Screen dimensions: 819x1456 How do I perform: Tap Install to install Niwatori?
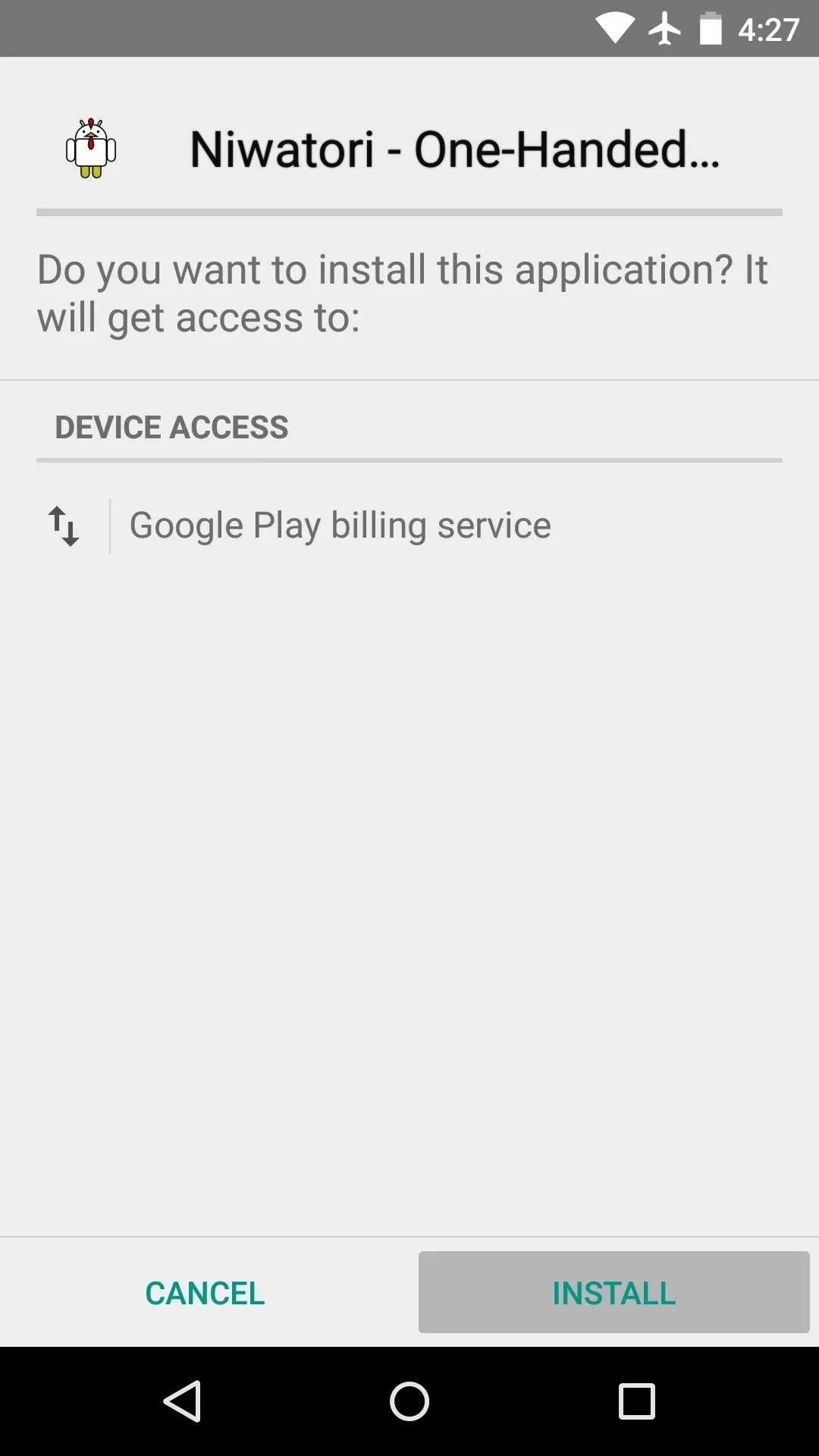613,1292
